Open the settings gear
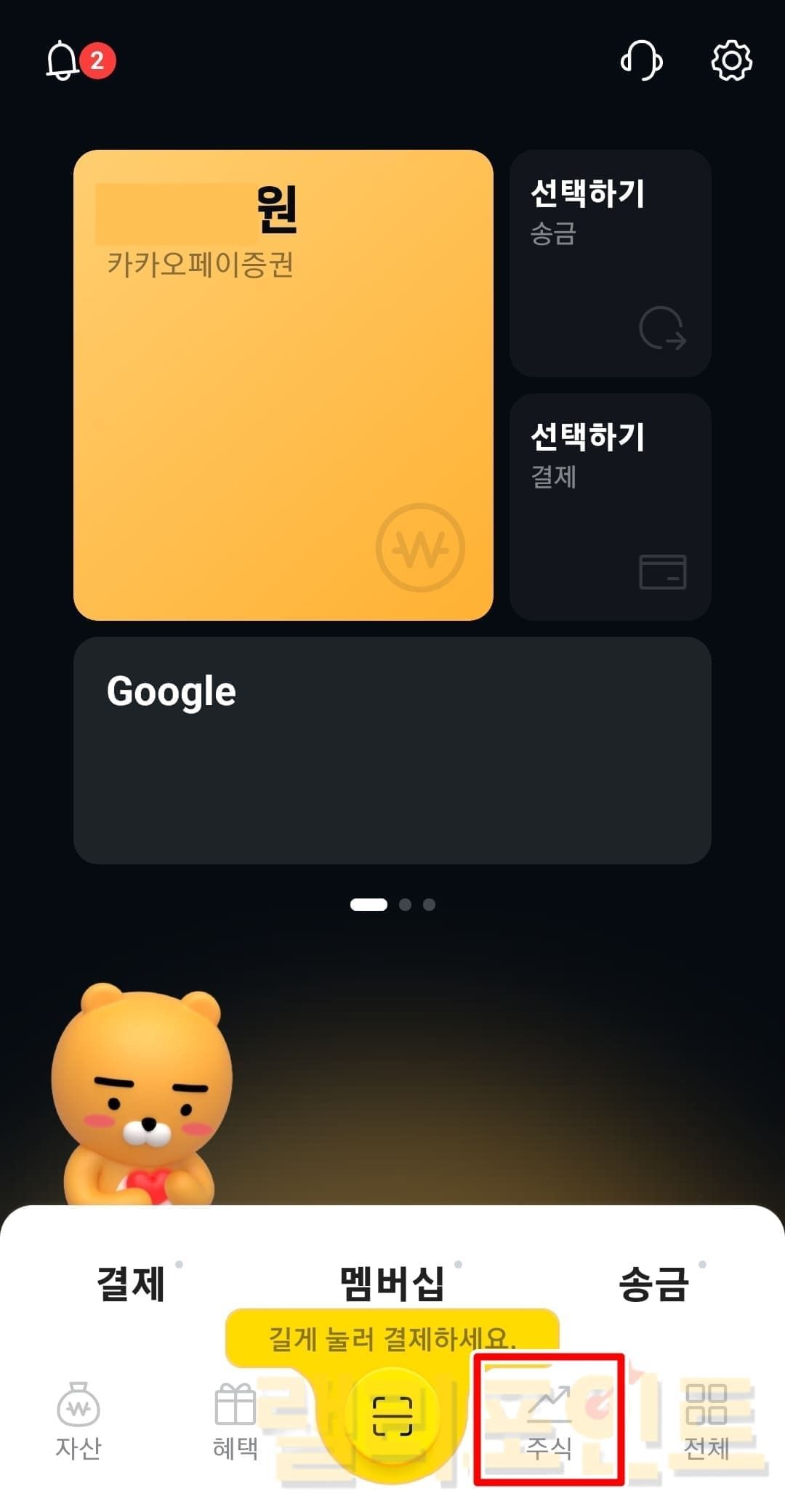Screen dimensions: 785x1512 click(730, 61)
